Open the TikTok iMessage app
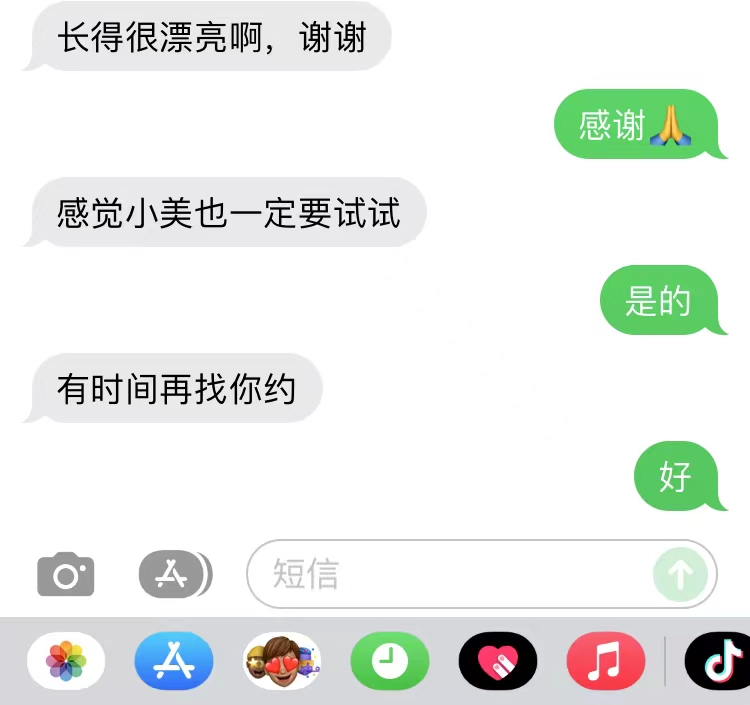Image resolution: width=750 pixels, height=705 pixels. [720, 661]
